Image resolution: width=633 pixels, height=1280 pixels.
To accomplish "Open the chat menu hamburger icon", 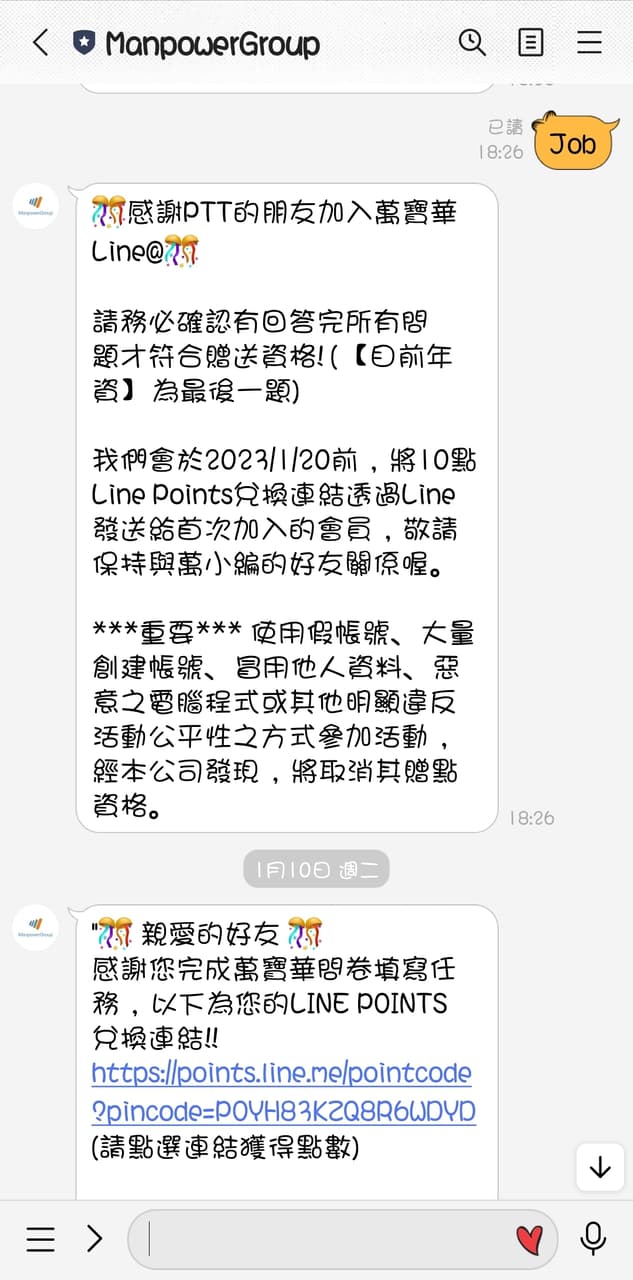I will (590, 42).
